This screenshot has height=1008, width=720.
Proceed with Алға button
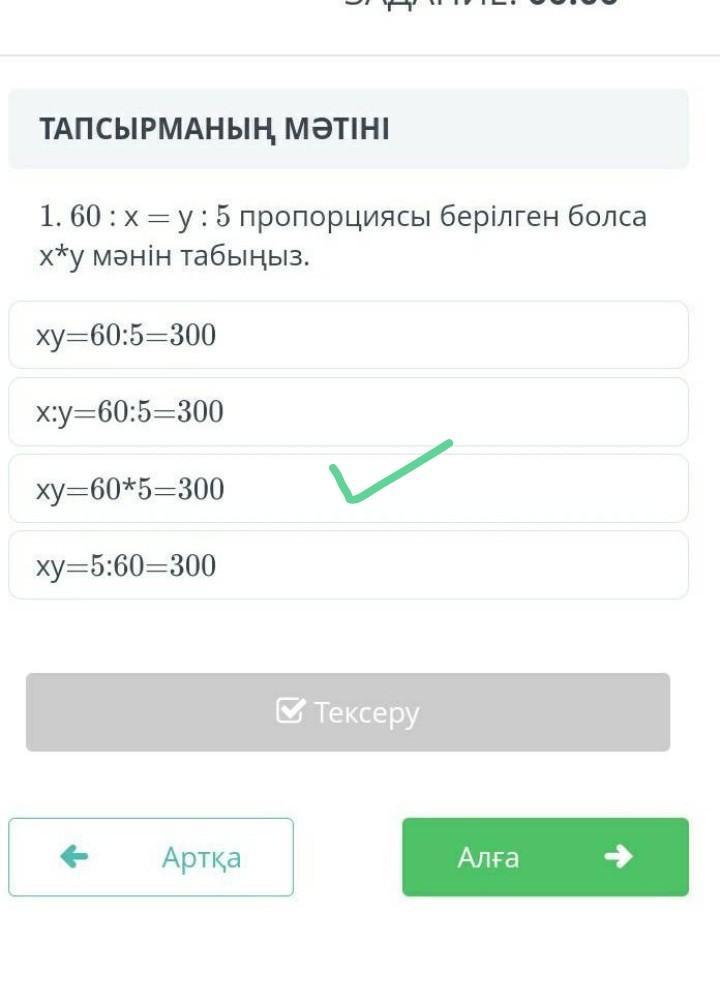point(545,857)
